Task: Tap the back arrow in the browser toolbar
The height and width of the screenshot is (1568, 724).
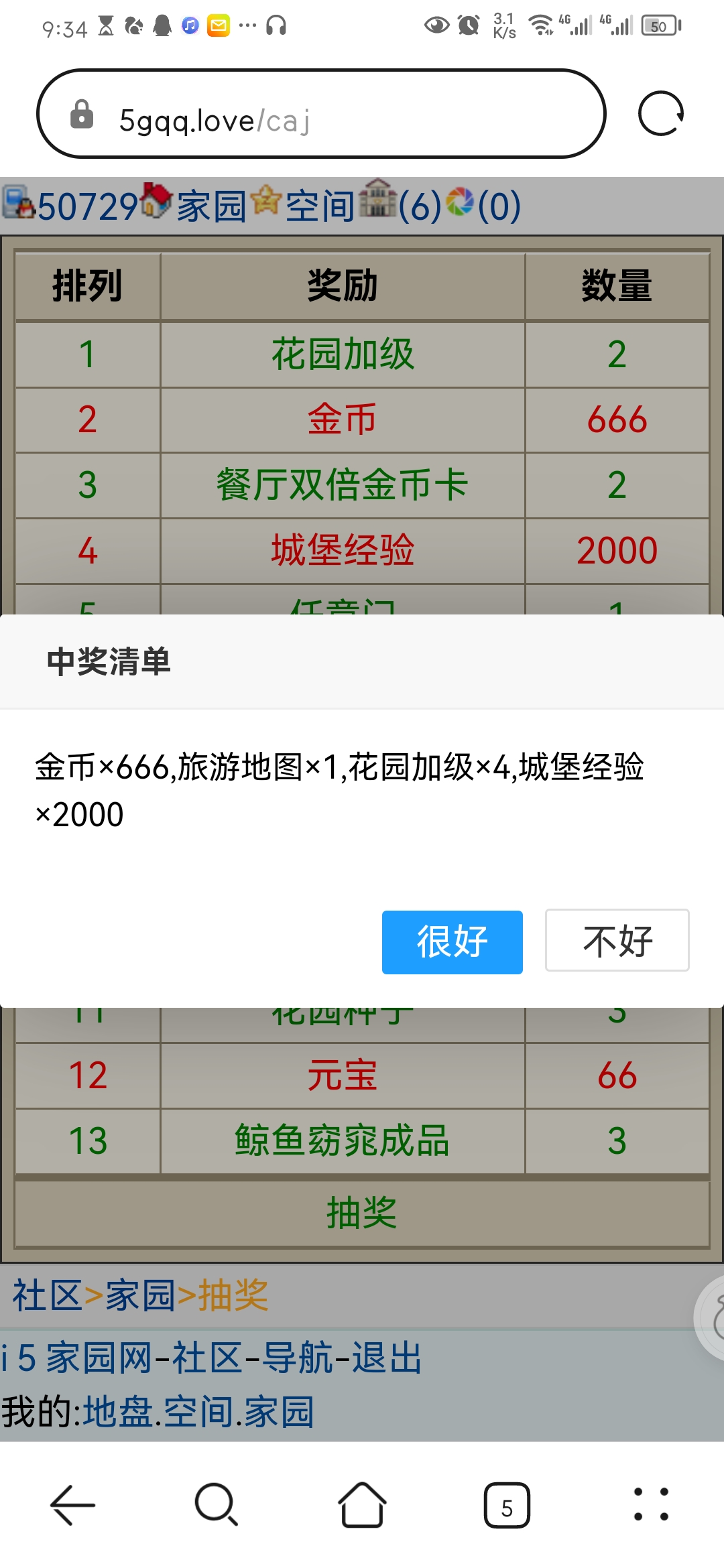Action: coord(72,1504)
